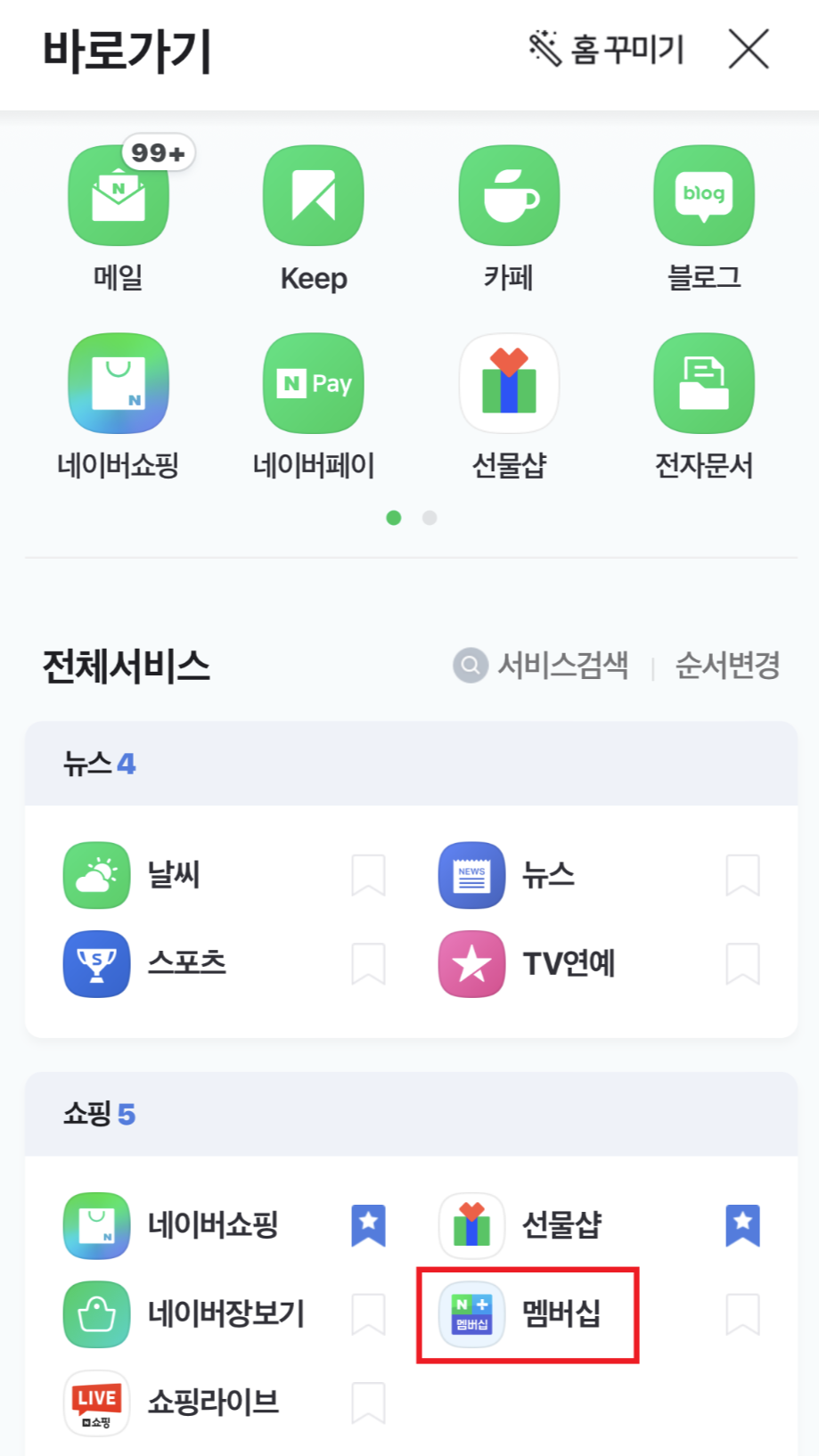Open the 쇼핑라이브 LIVE icon

tap(96, 1402)
